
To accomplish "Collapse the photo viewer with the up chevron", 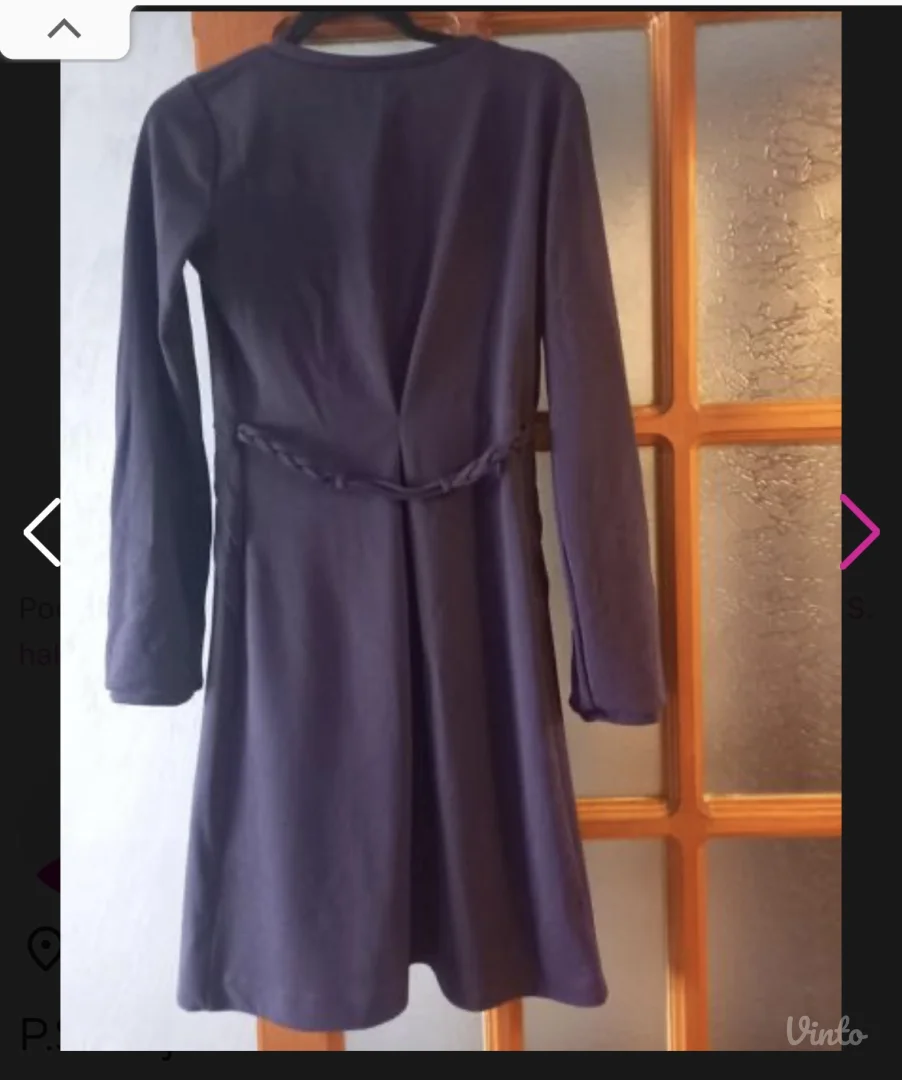I will pyautogui.click(x=64, y=29).
